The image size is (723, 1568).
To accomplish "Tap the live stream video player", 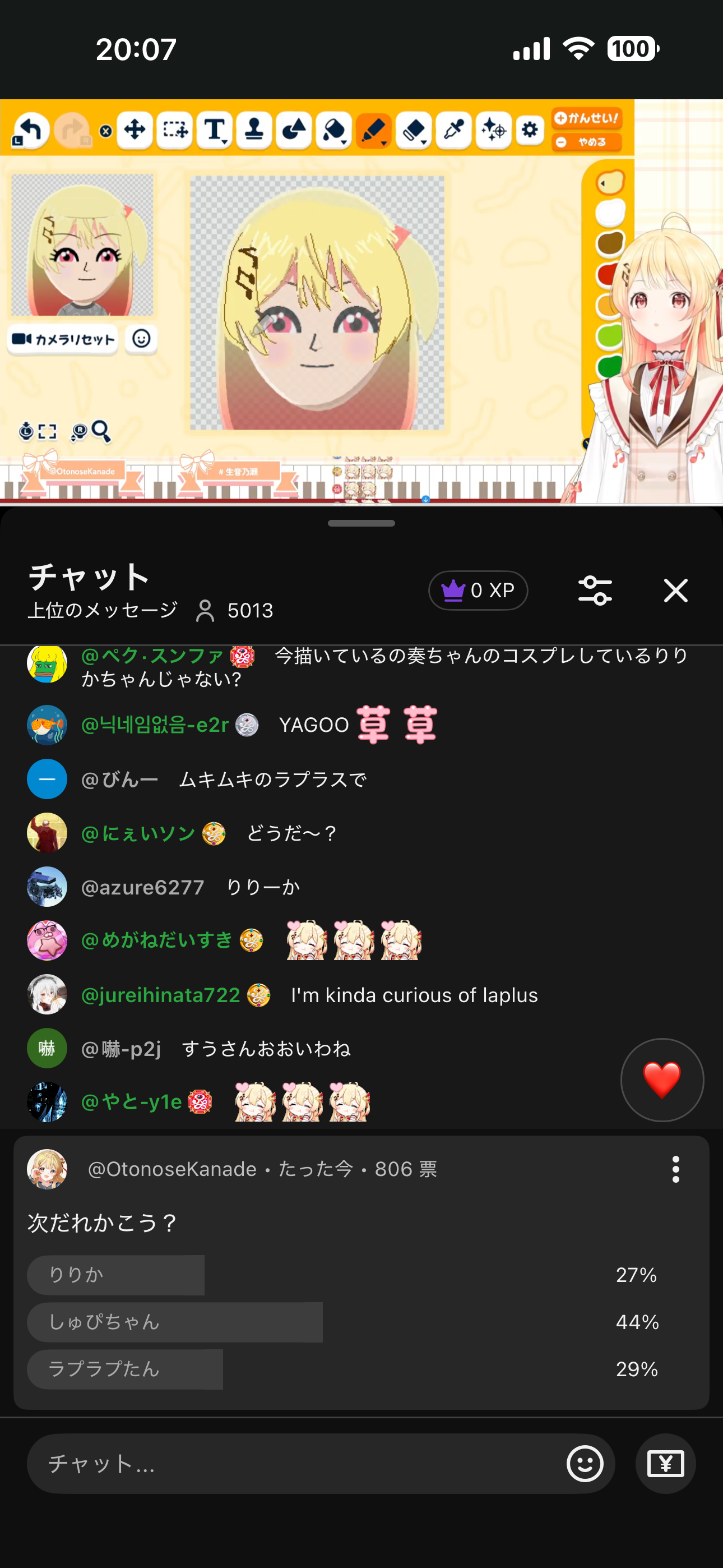I will 361,301.
